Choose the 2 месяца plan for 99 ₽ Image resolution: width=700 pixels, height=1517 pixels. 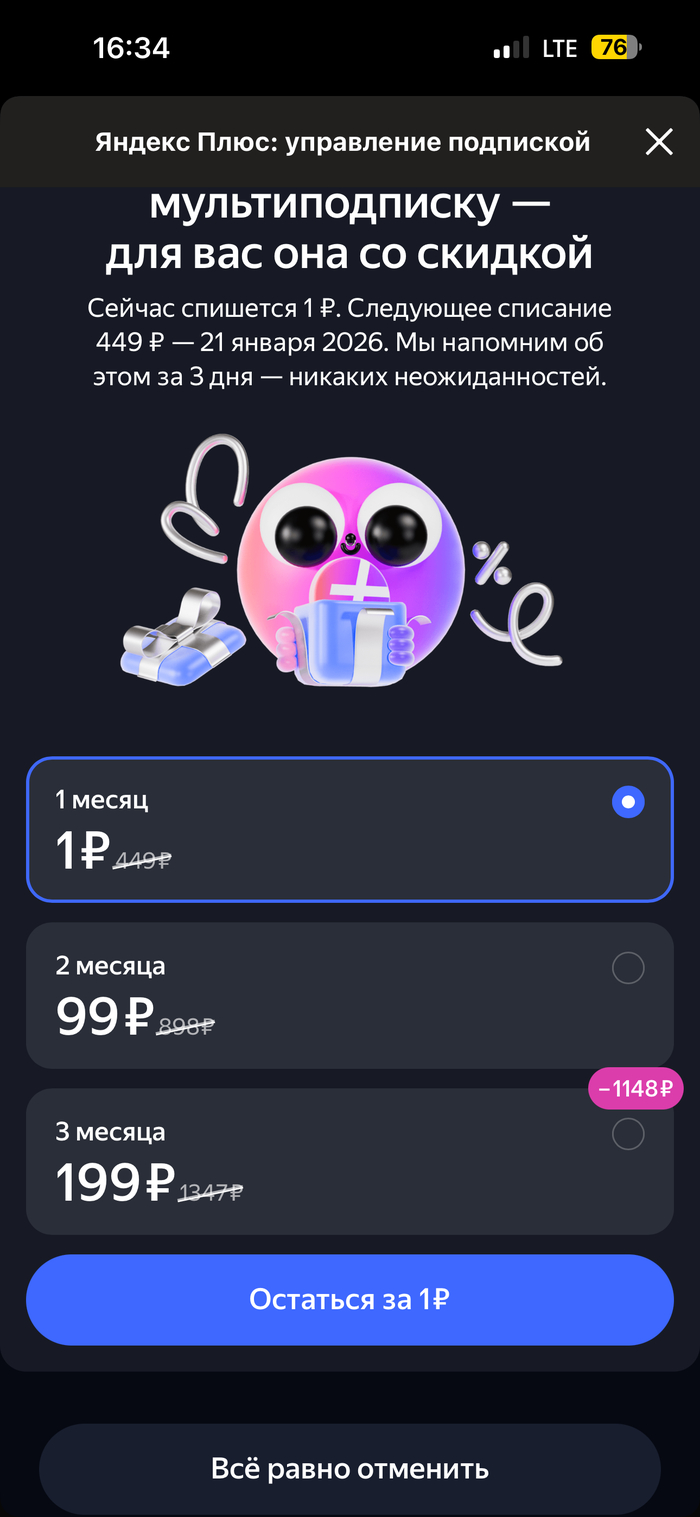[x=349, y=995]
